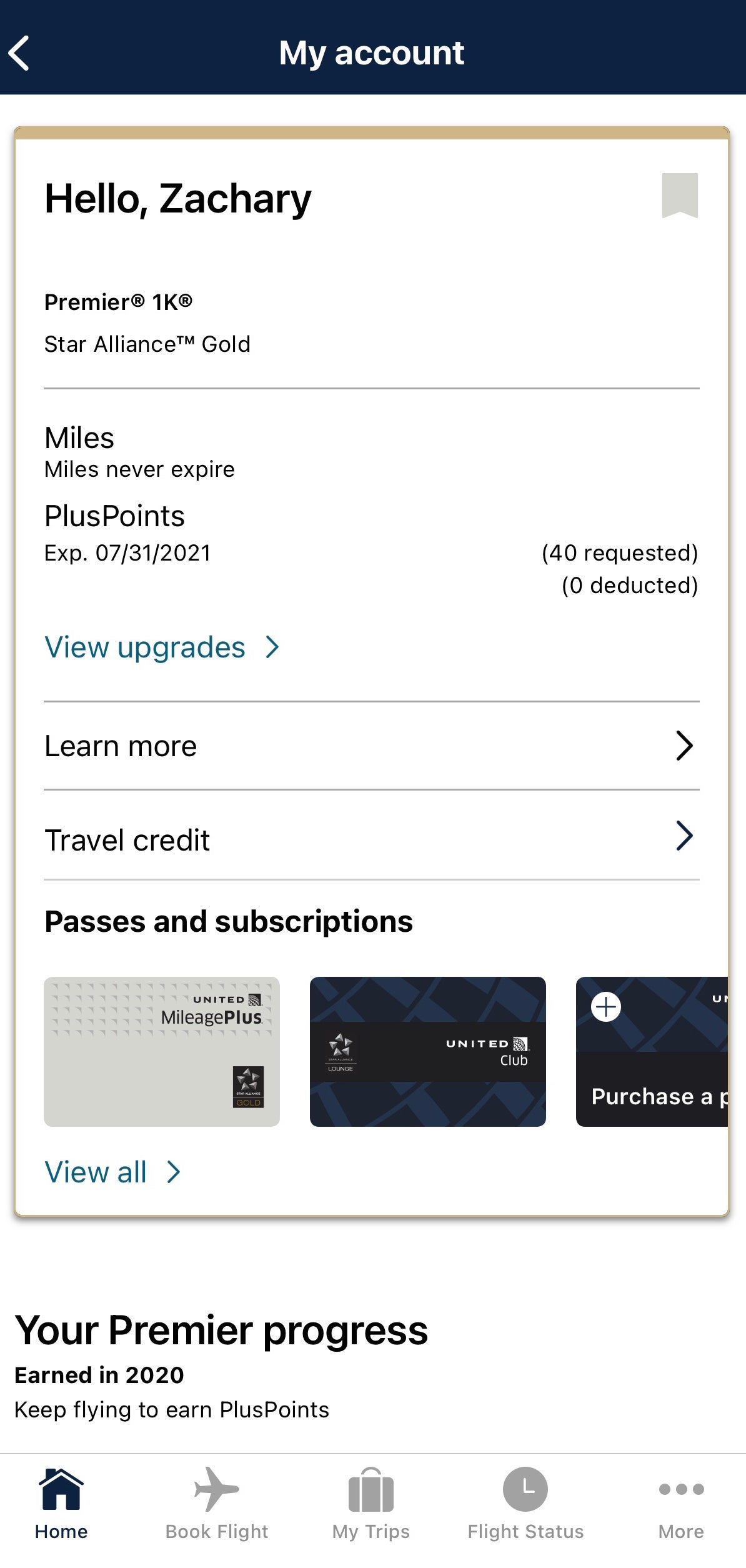The image size is (746, 1568).
Task: Open the More tab
Action: (x=681, y=1504)
